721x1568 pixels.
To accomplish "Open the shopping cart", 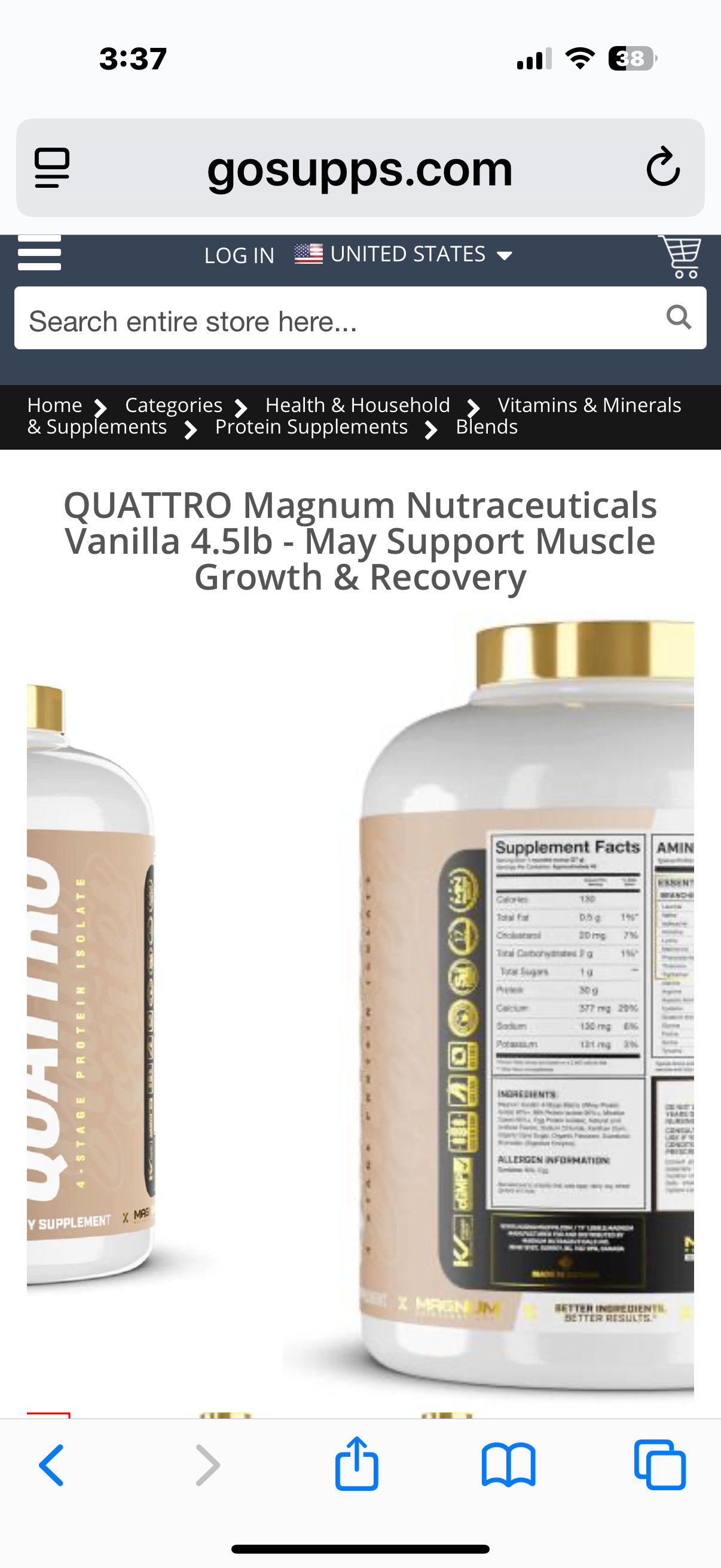I will tap(681, 257).
